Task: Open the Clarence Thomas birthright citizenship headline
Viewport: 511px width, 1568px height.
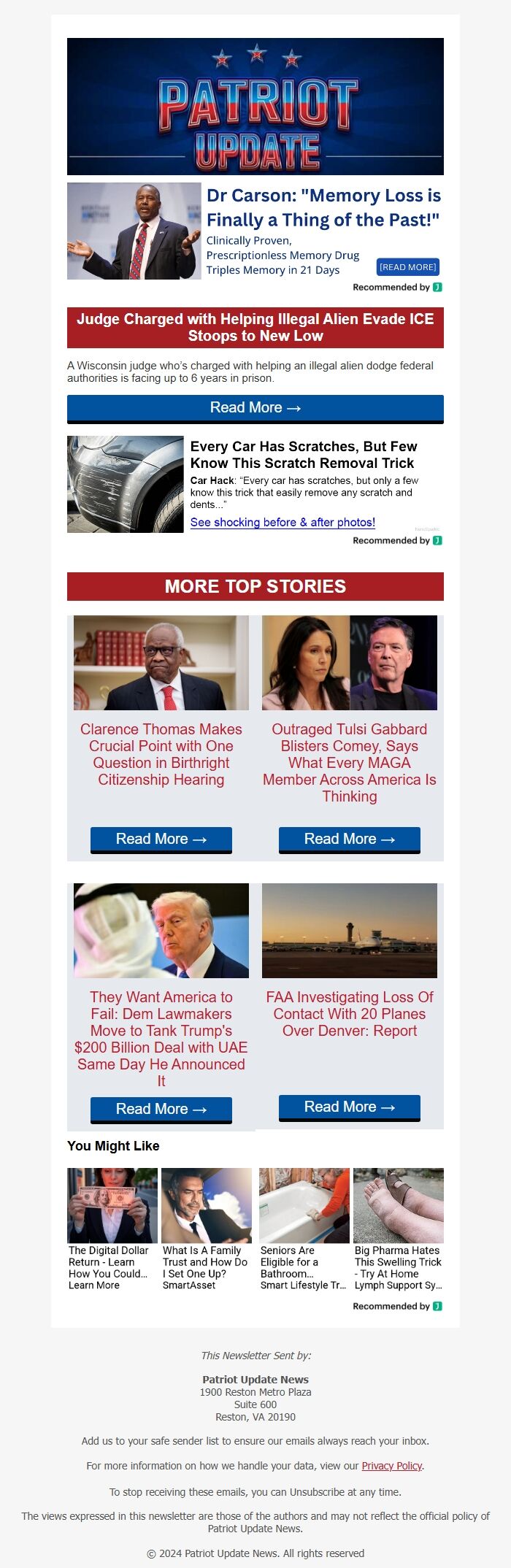Action: tap(161, 754)
